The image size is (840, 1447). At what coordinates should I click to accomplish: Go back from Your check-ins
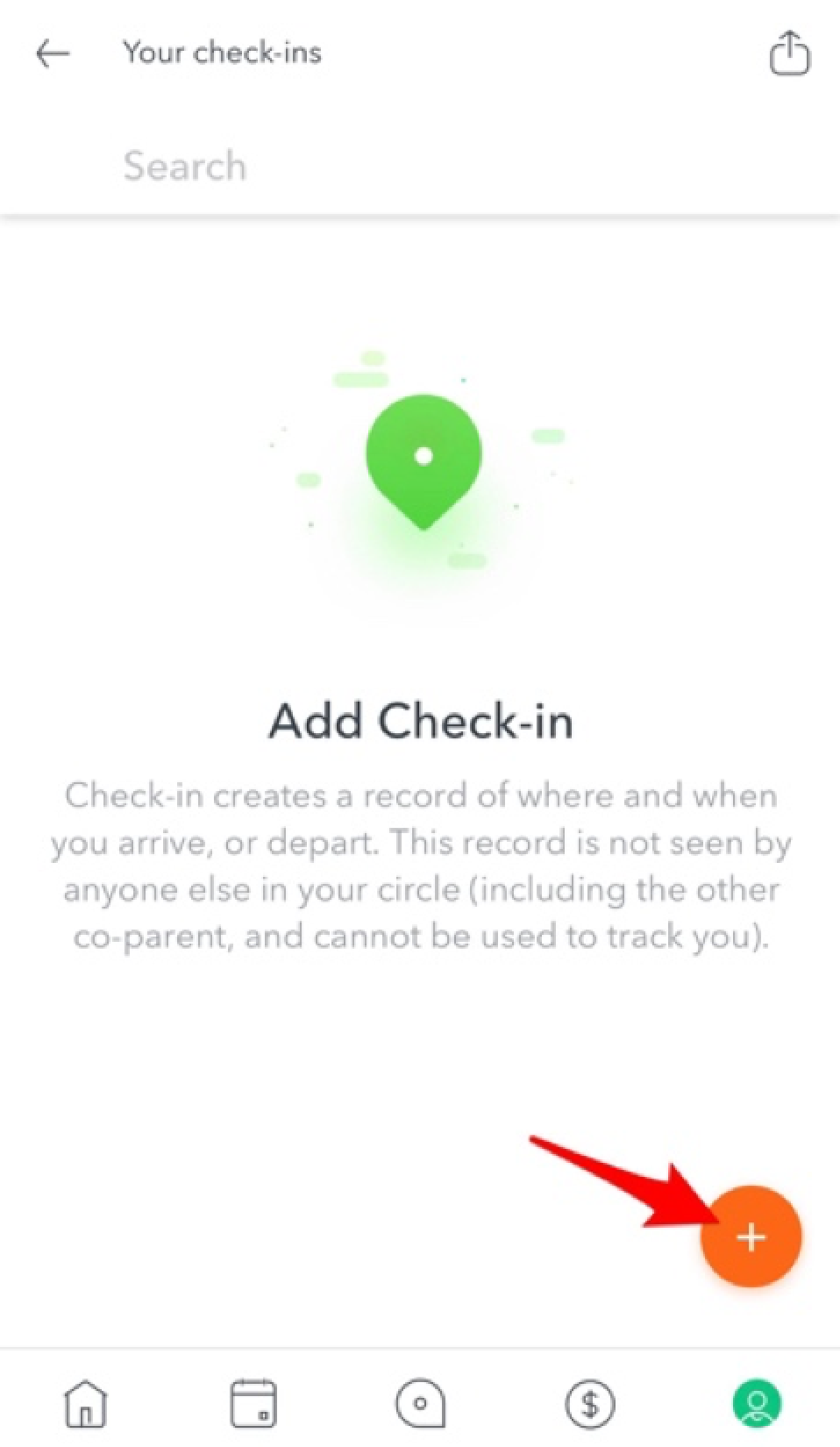pyautogui.click(x=53, y=53)
